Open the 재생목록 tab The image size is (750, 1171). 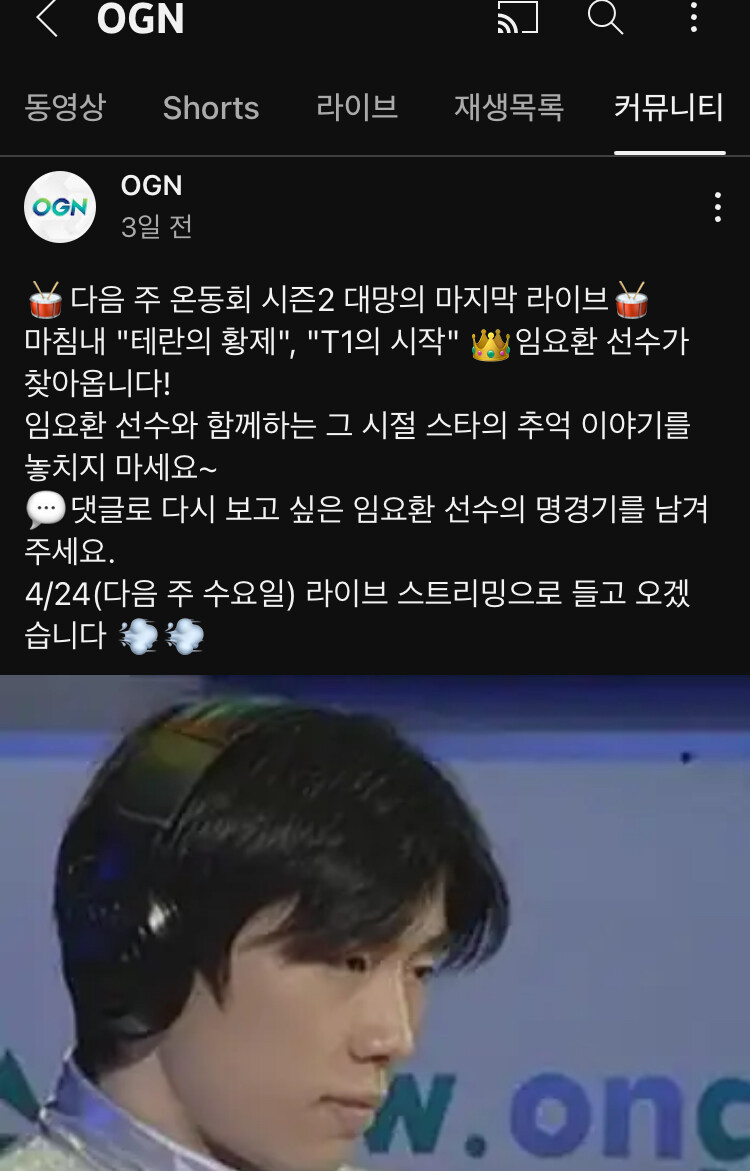click(x=506, y=108)
